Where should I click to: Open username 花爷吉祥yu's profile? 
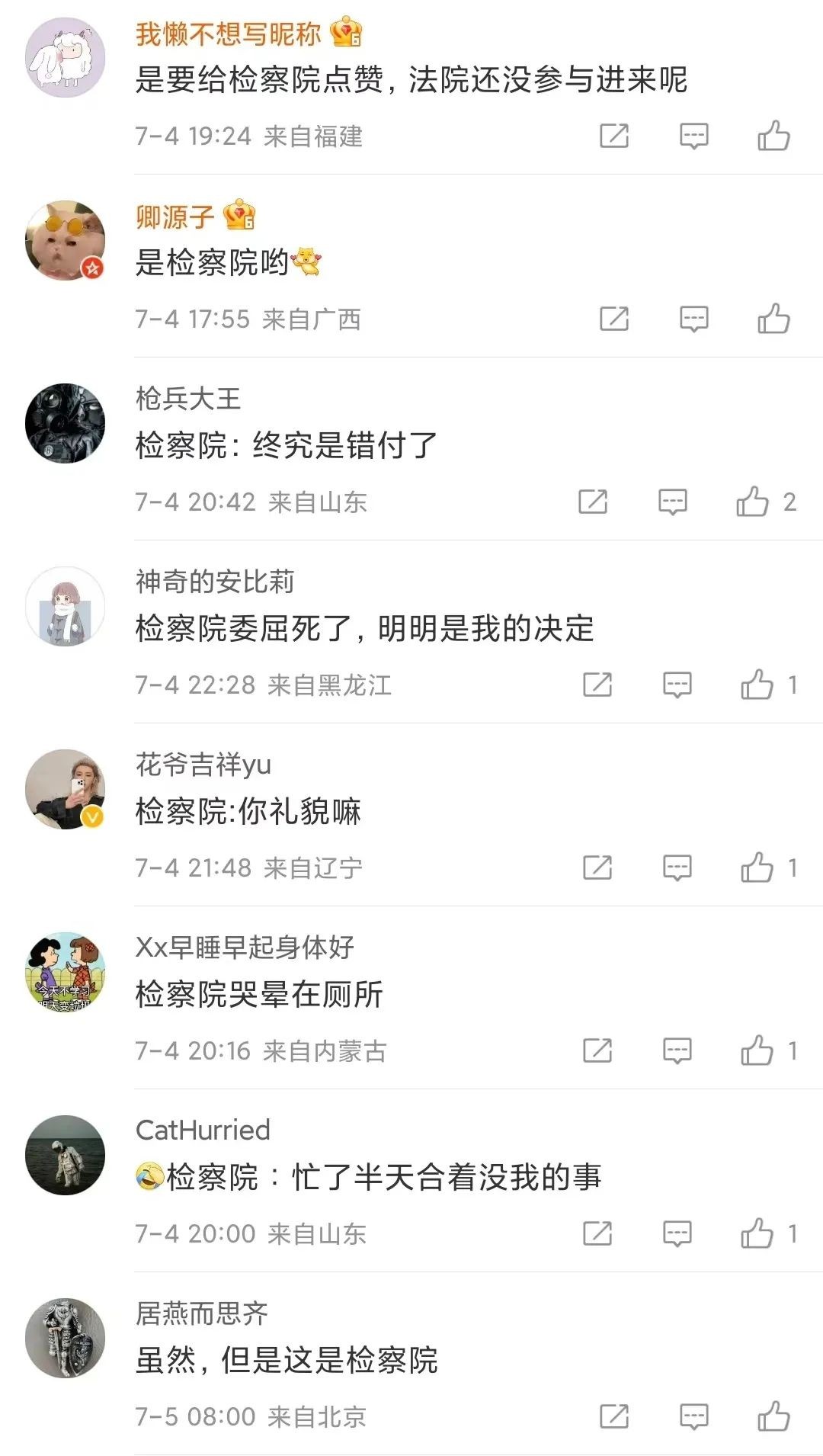coord(203,765)
